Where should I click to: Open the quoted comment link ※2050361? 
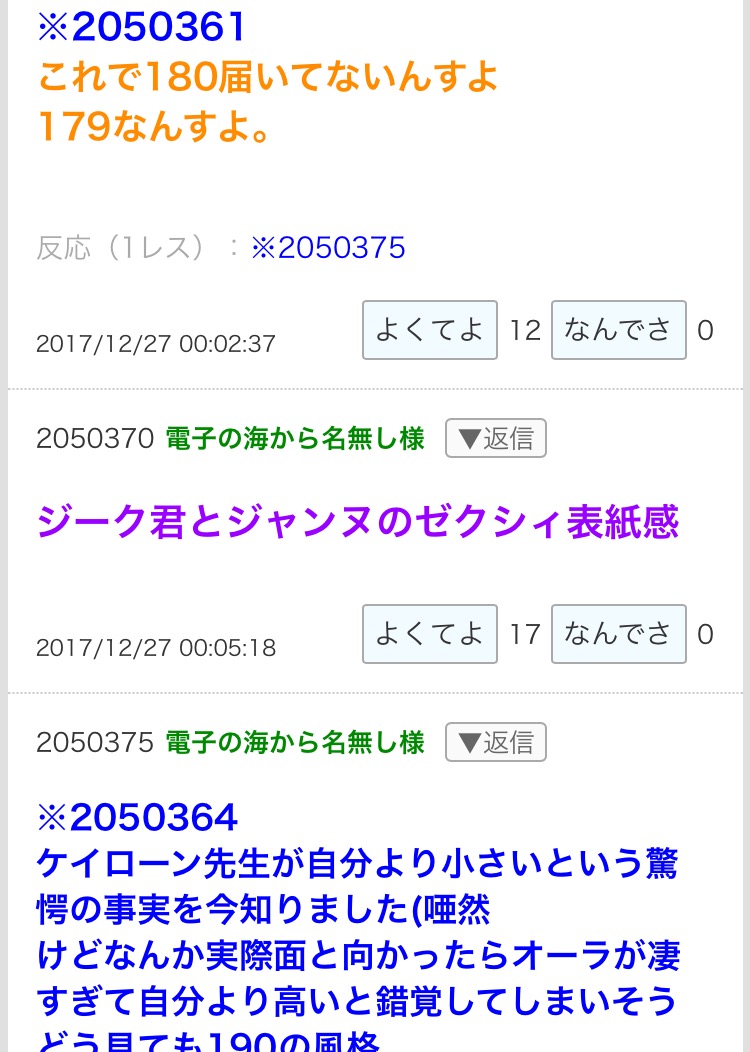tap(141, 27)
